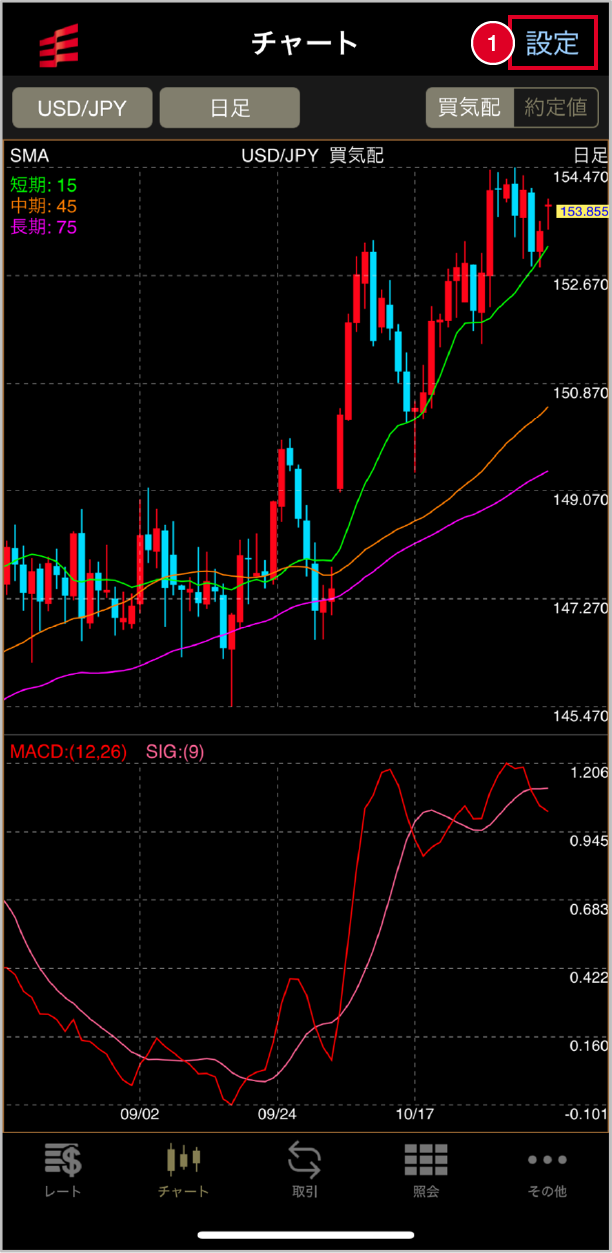Open the 設定 chart settings
The width and height of the screenshot is (612, 1253).
pos(552,44)
